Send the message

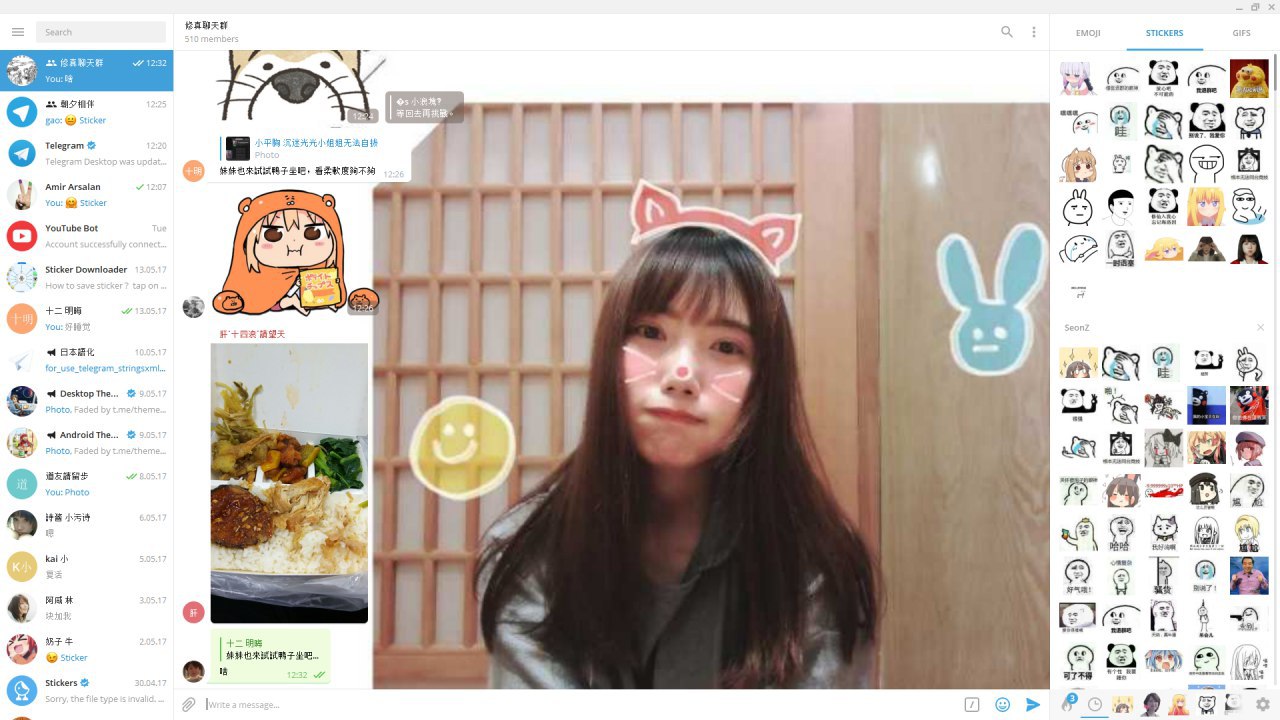click(x=1033, y=705)
